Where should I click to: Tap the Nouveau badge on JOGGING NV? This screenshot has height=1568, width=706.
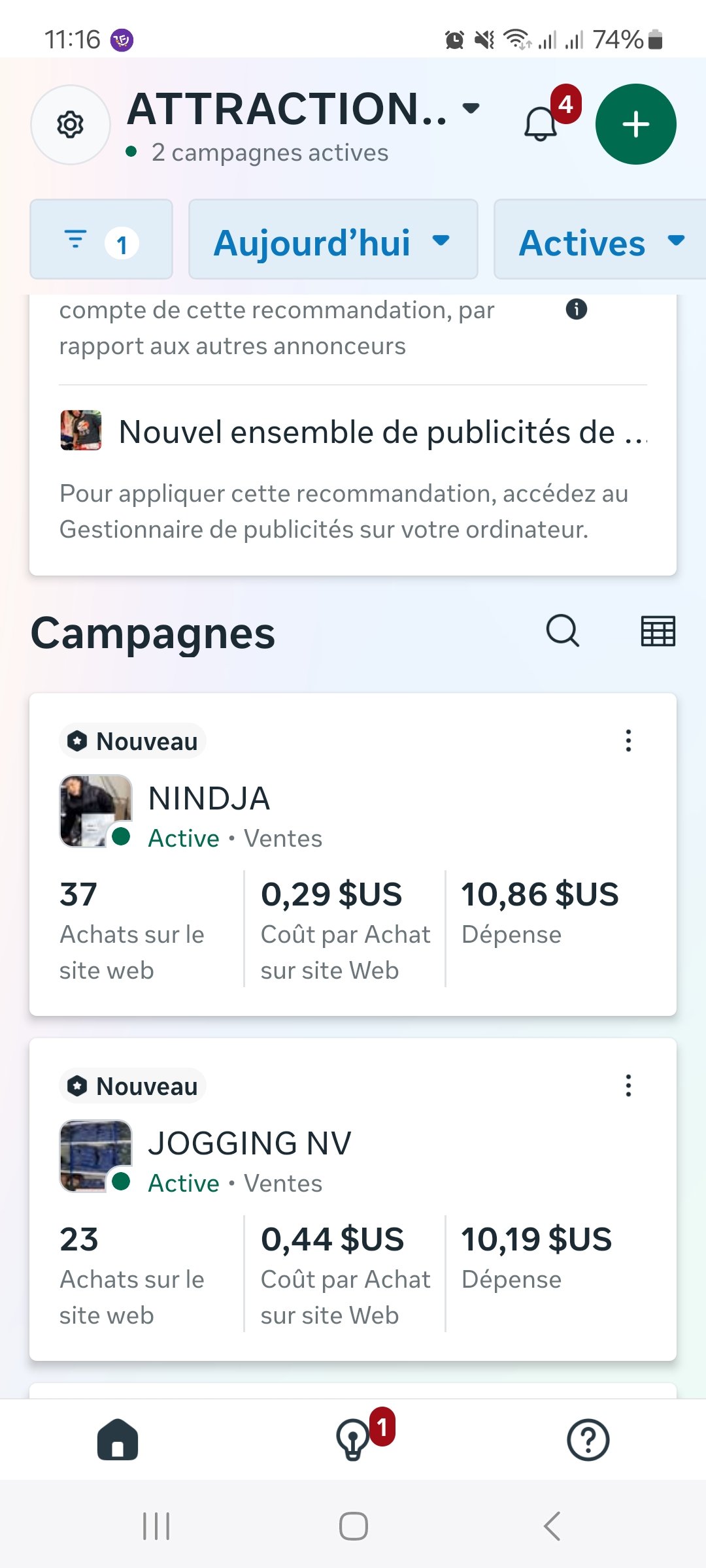pyautogui.click(x=131, y=1085)
